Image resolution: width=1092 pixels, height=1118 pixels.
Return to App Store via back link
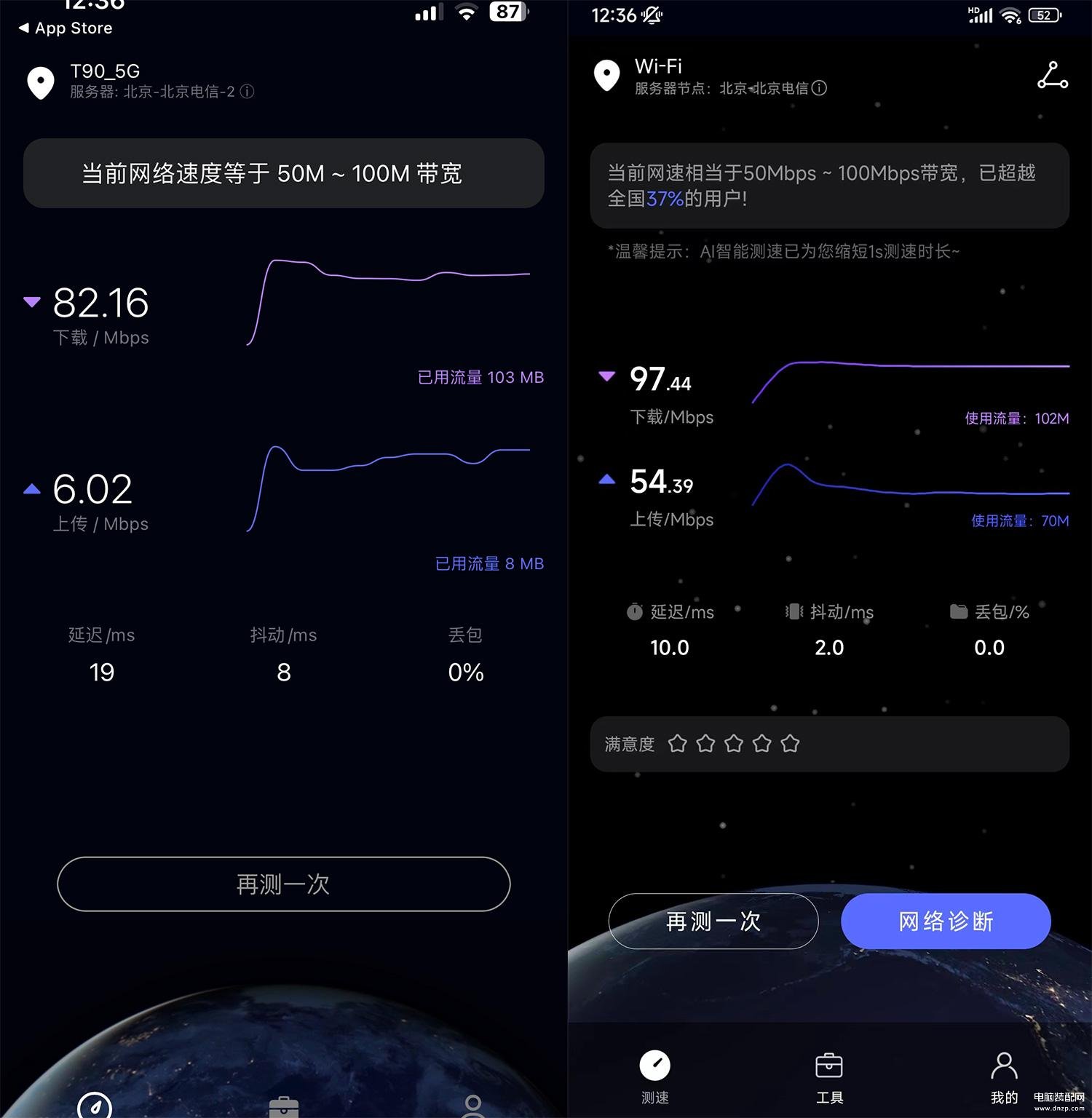pos(66,28)
